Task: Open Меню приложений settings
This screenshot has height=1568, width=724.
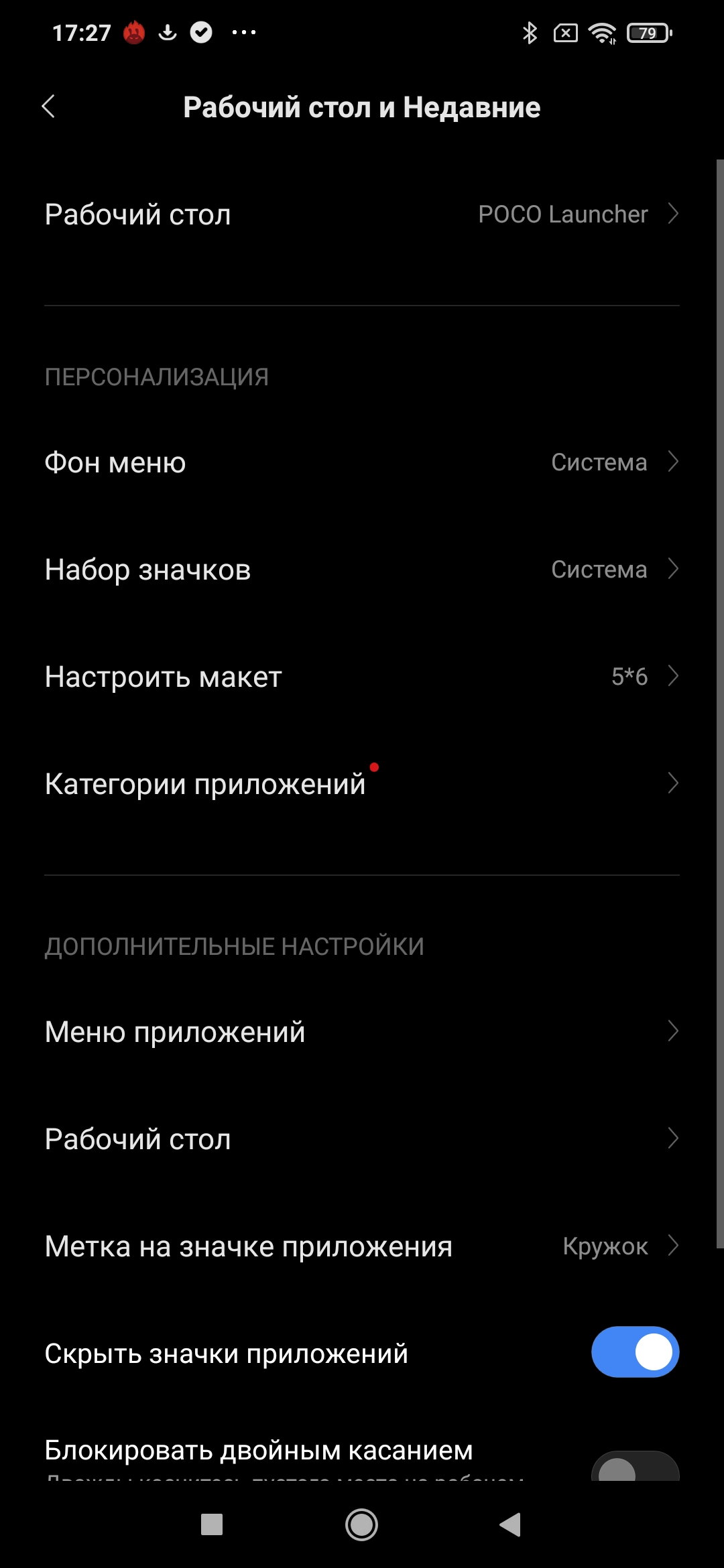Action: tap(362, 1032)
